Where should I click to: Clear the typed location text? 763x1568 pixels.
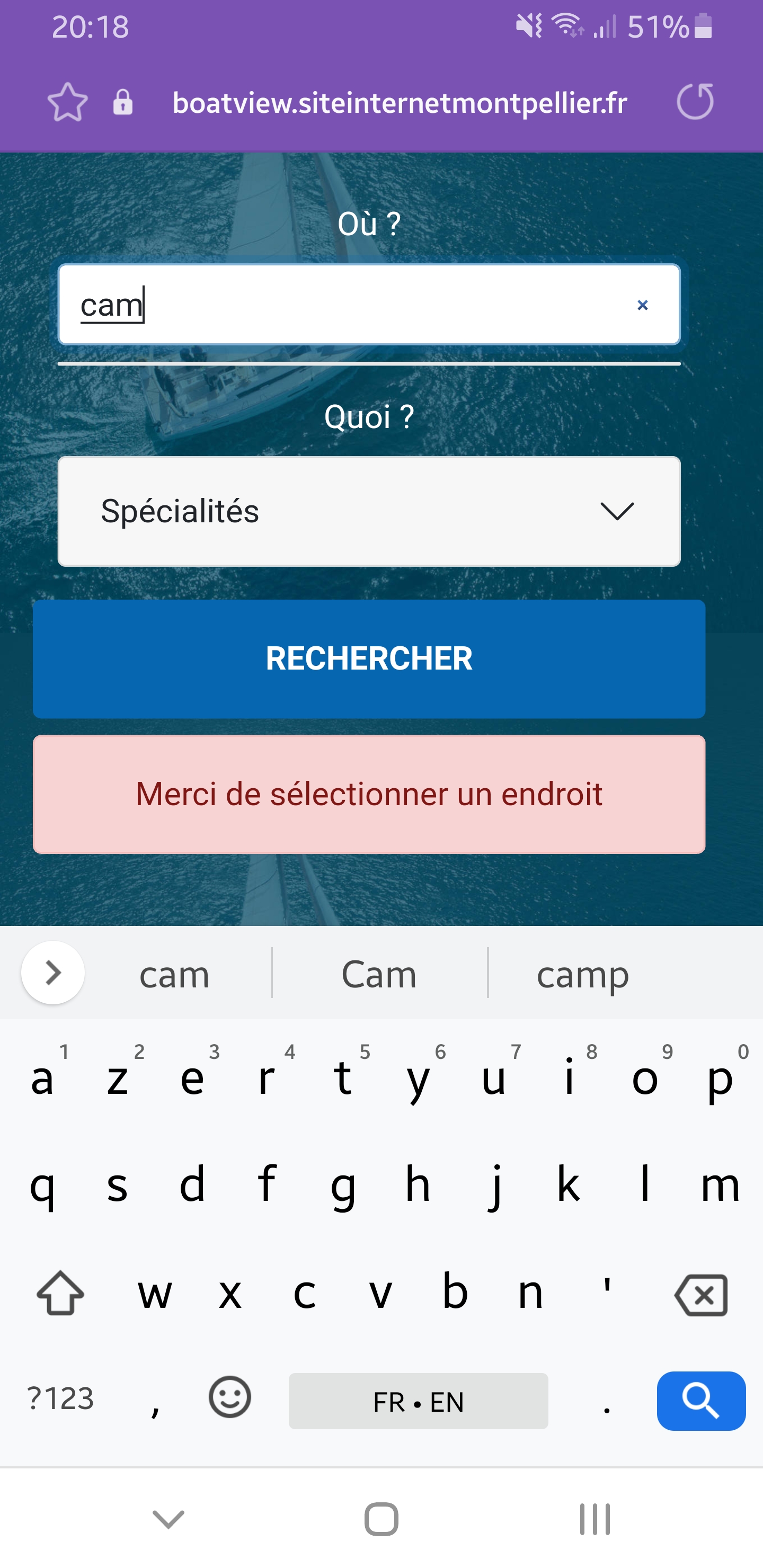click(642, 305)
